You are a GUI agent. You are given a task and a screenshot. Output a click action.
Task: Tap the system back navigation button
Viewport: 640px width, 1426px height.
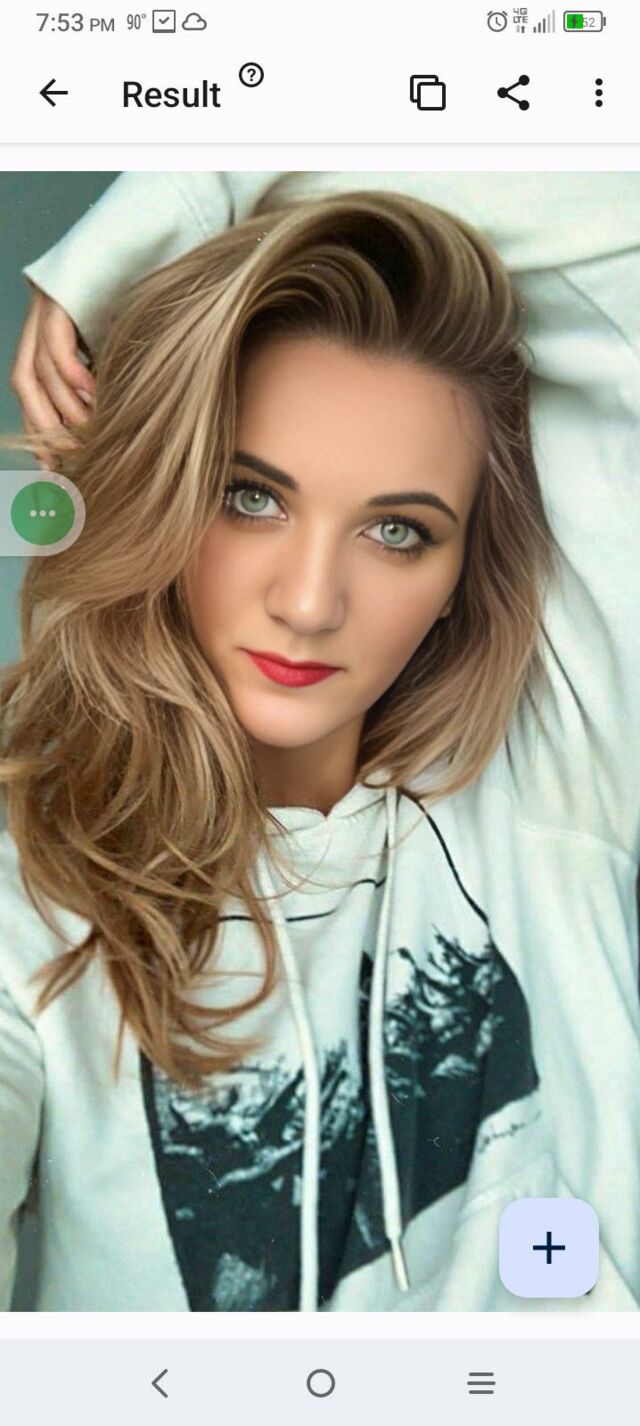(160, 1383)
